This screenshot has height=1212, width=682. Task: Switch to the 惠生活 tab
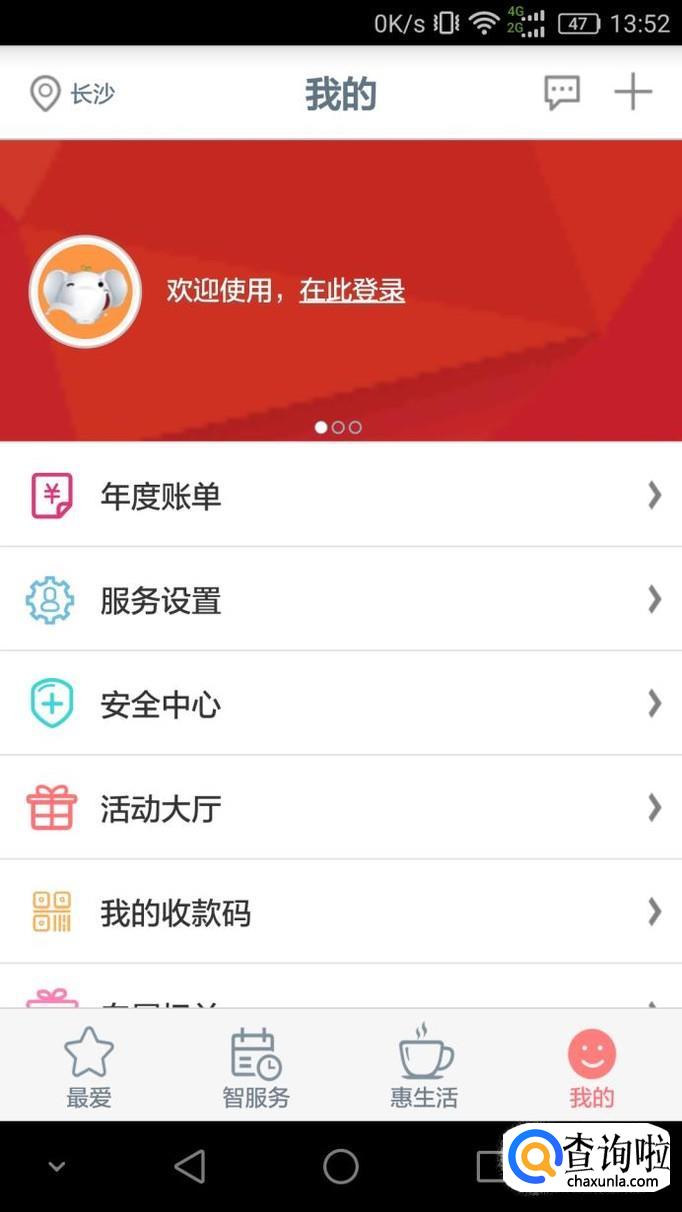pyautogui.click(x=424, y=1067)
